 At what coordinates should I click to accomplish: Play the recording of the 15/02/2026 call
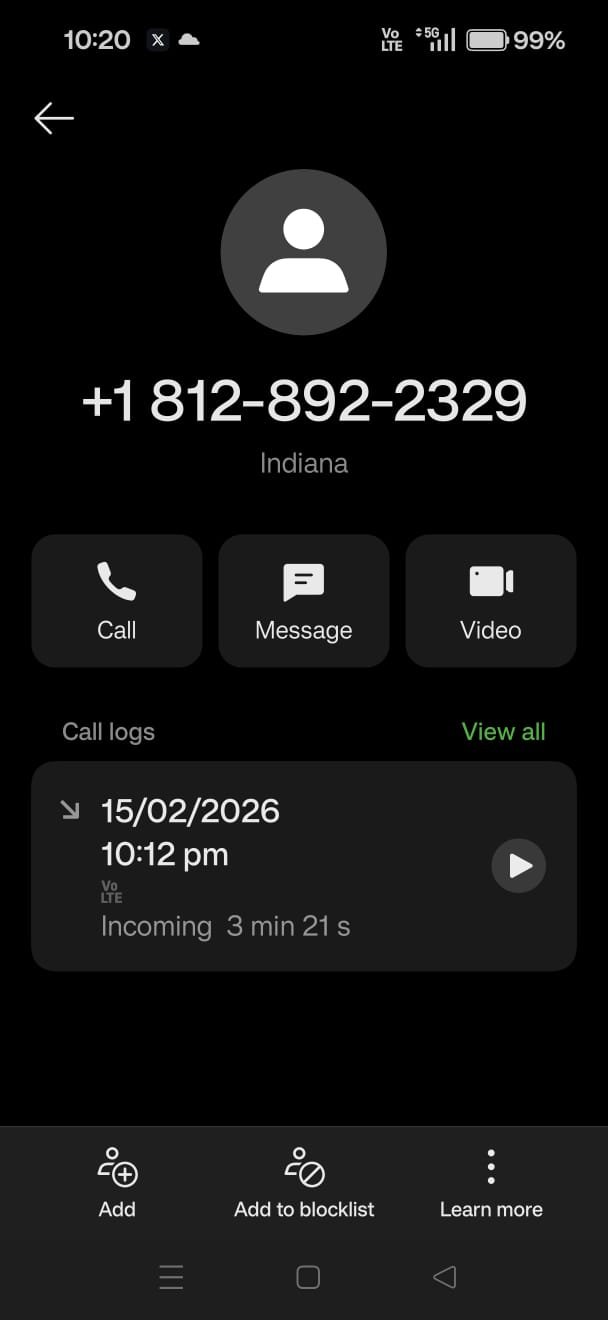[518, 865]
